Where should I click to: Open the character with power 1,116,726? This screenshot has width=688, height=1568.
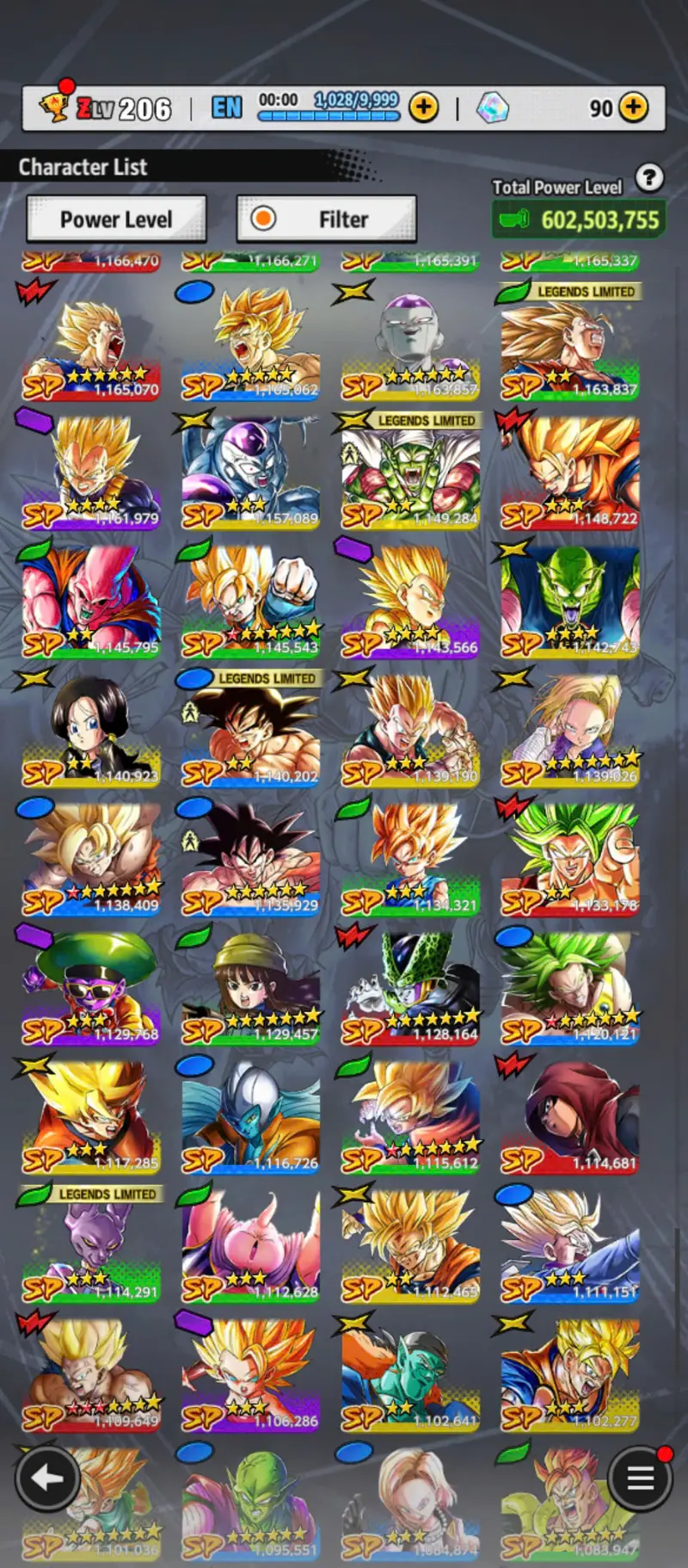pyautogui.click(x=250, y=1119)
